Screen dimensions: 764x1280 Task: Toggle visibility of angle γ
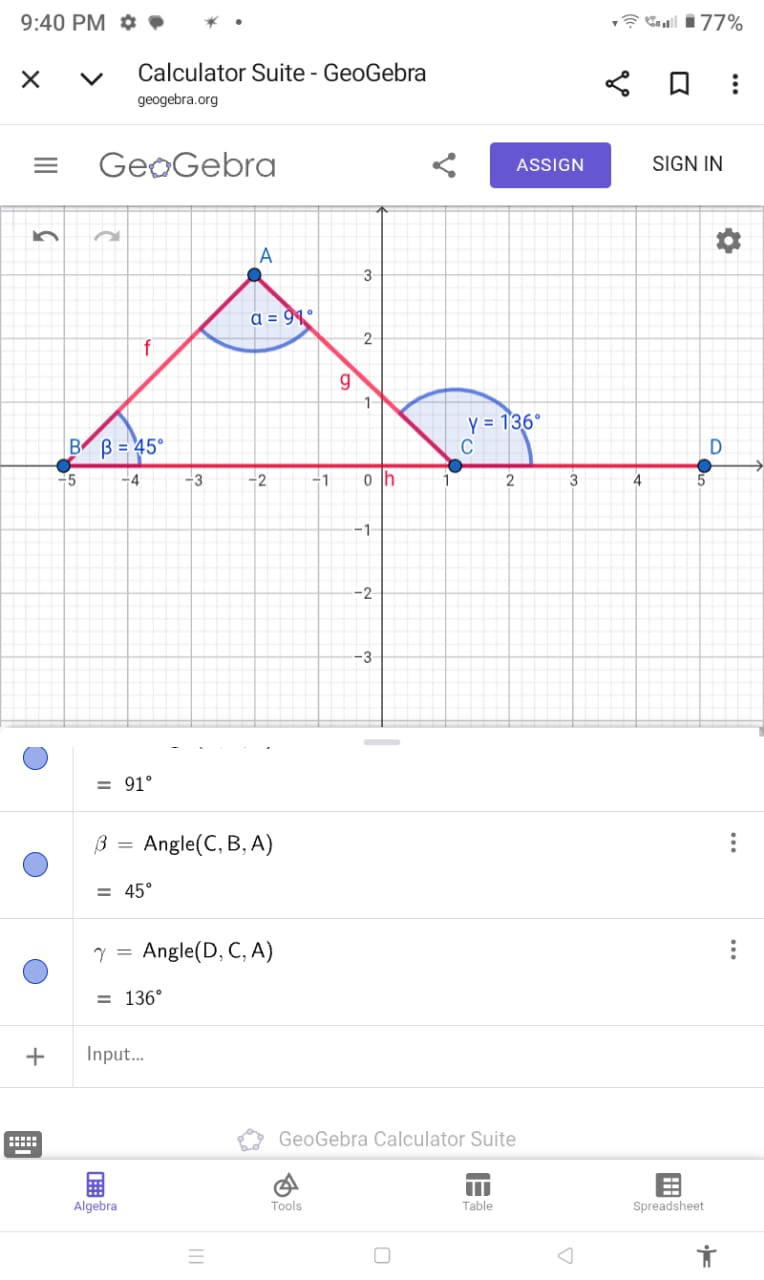(x=35, y=971)
